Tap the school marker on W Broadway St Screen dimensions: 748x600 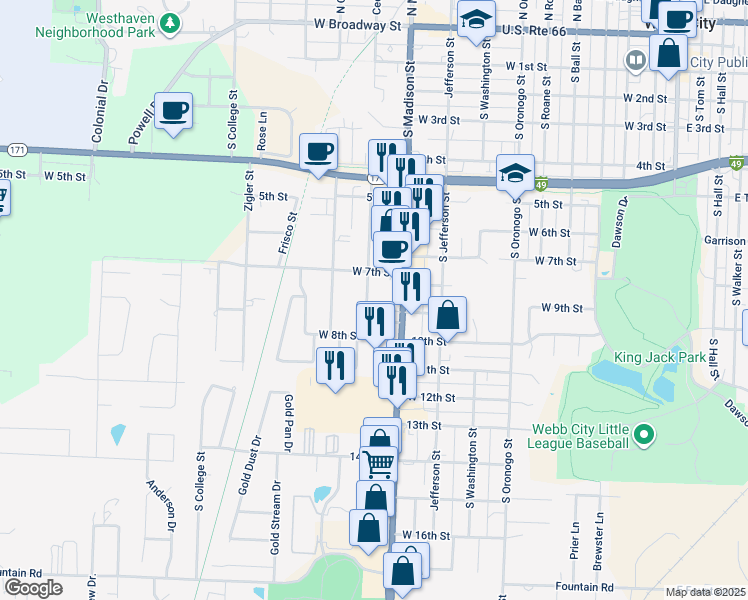tap(477, 19)
